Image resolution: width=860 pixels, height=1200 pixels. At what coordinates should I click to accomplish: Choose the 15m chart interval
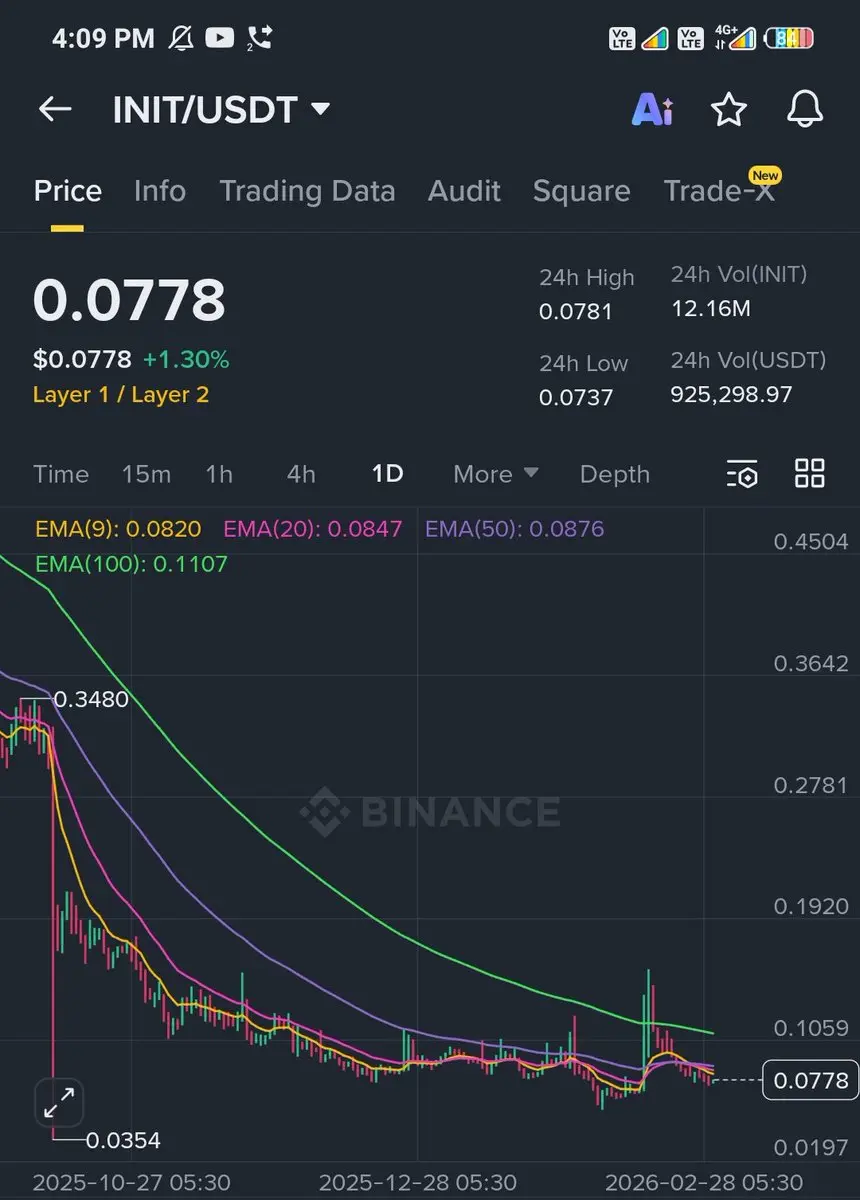(x=146, y=474)
